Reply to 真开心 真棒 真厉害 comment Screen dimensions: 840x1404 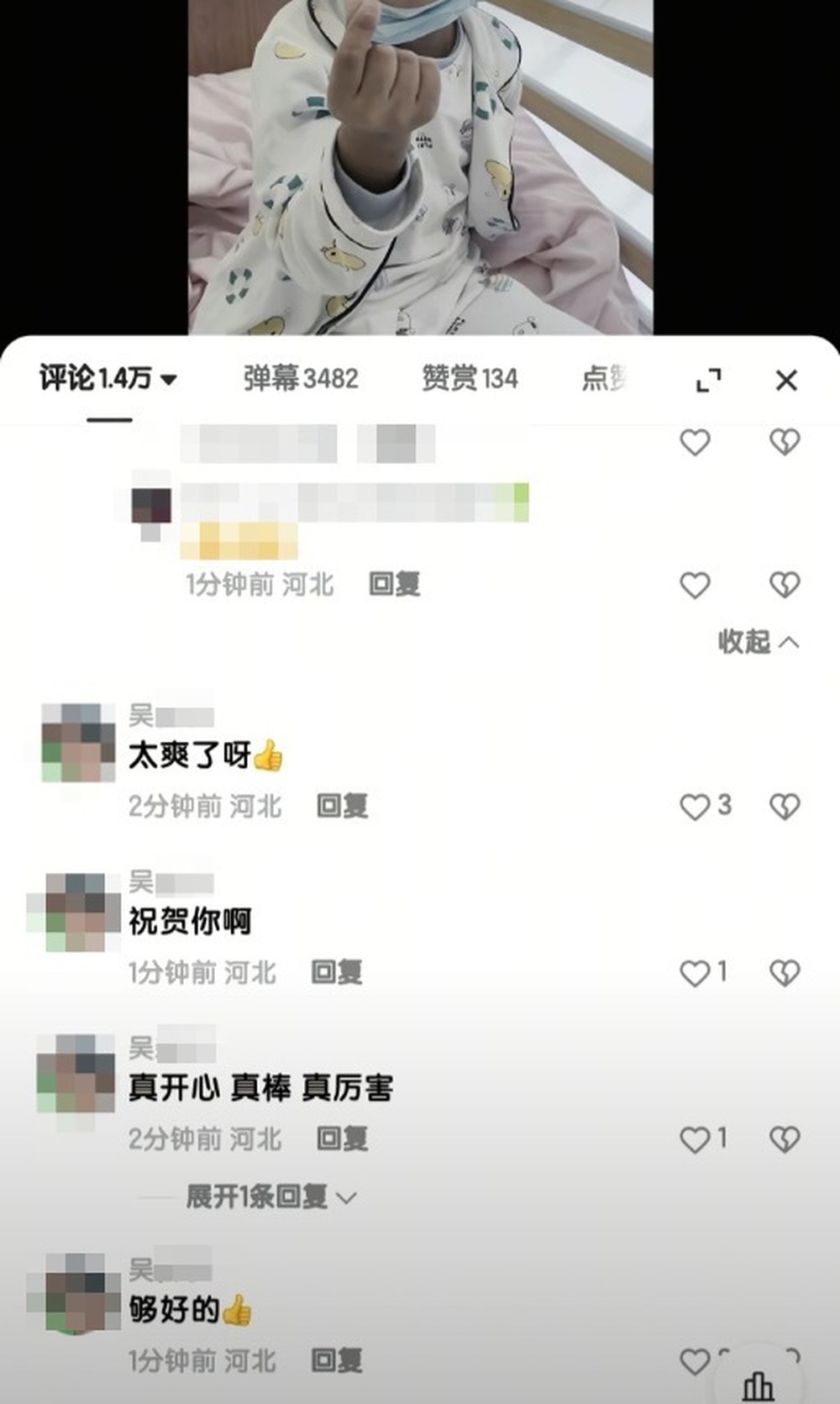click(x=342, y=1139)
